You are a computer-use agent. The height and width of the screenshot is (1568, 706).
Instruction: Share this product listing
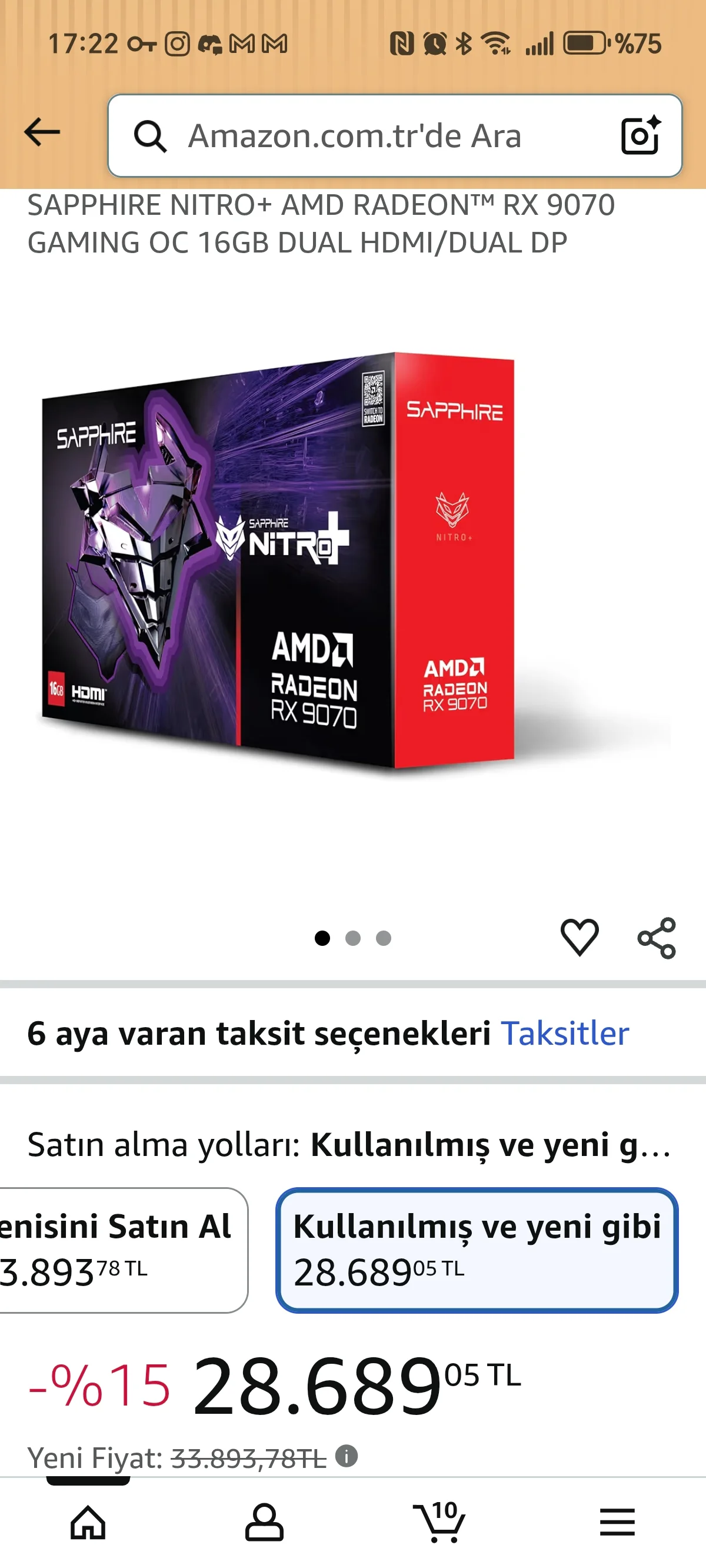[657, 938]
